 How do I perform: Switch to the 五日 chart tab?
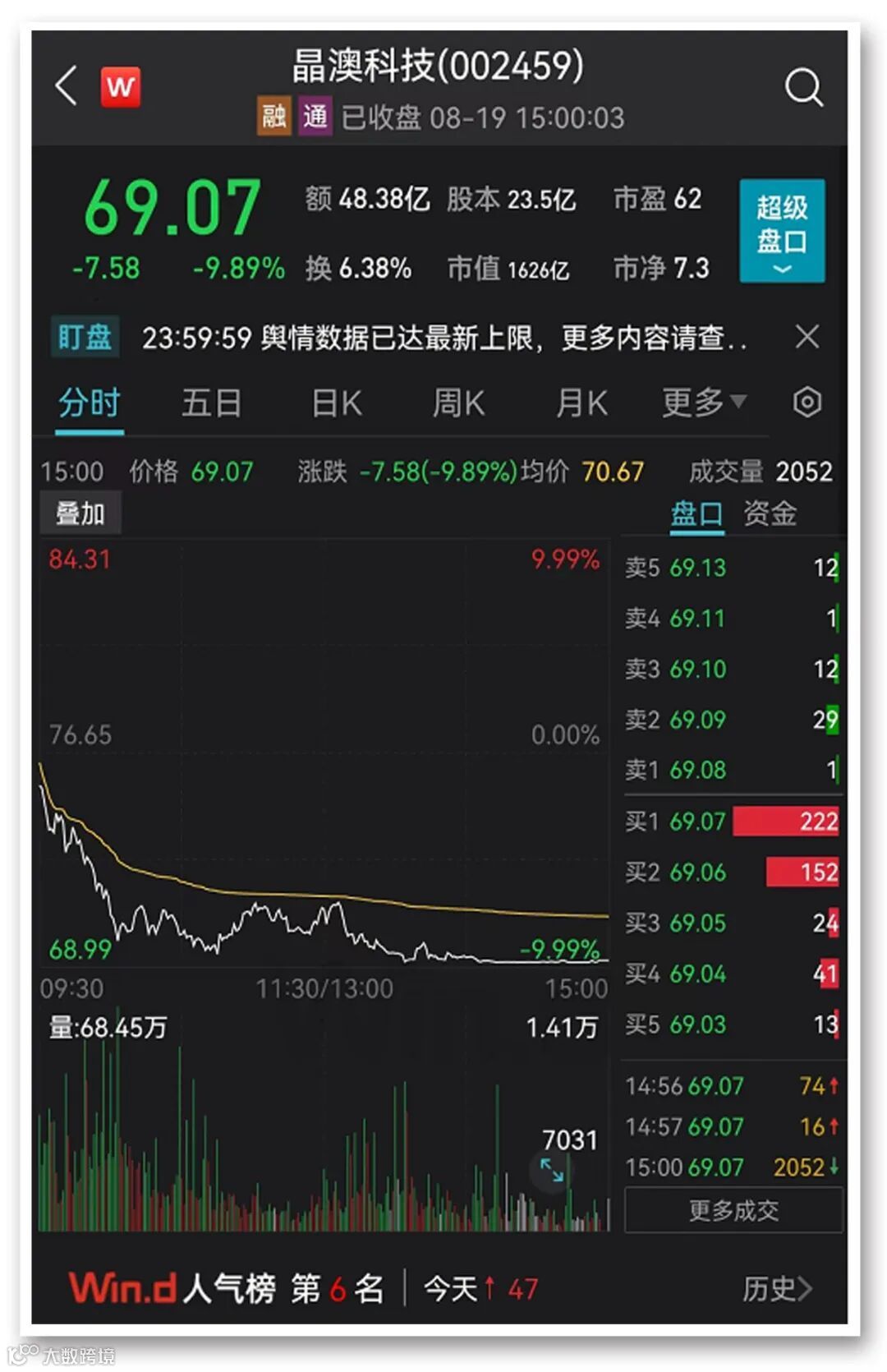tap(211, 403)
